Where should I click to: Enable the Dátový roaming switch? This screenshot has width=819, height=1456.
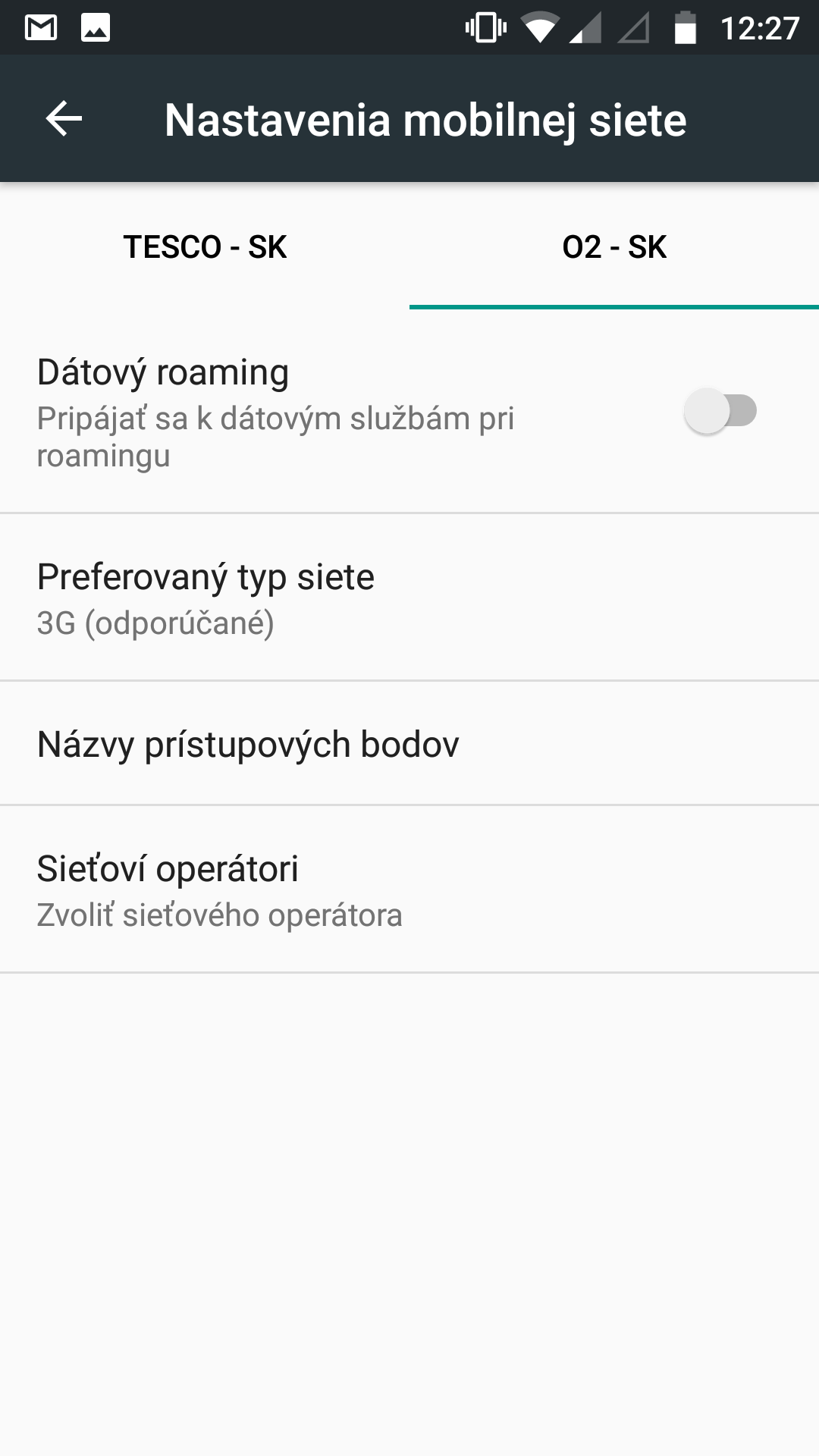tap(720, 411)
